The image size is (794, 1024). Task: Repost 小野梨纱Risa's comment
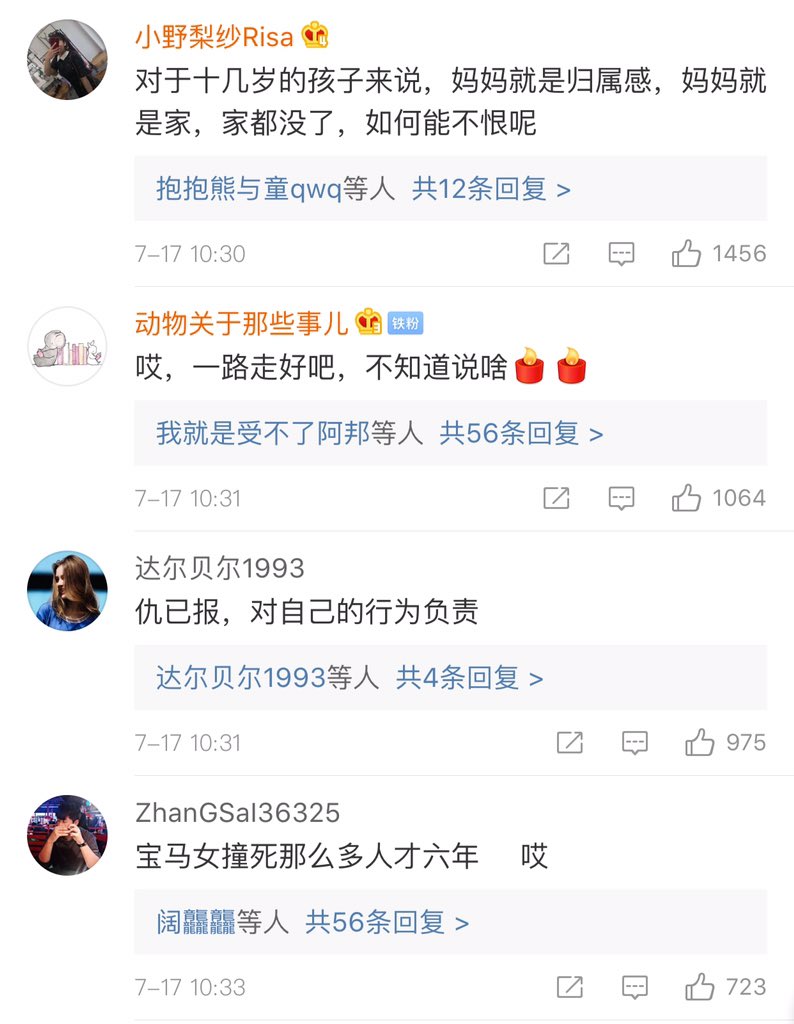[556, 254]
